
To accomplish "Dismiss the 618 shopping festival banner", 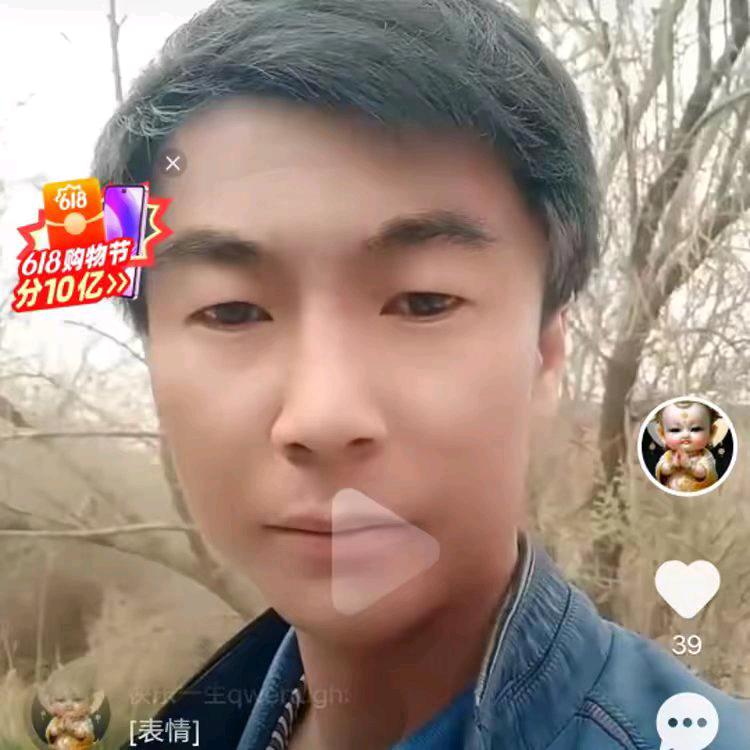I will pos(173,163).
